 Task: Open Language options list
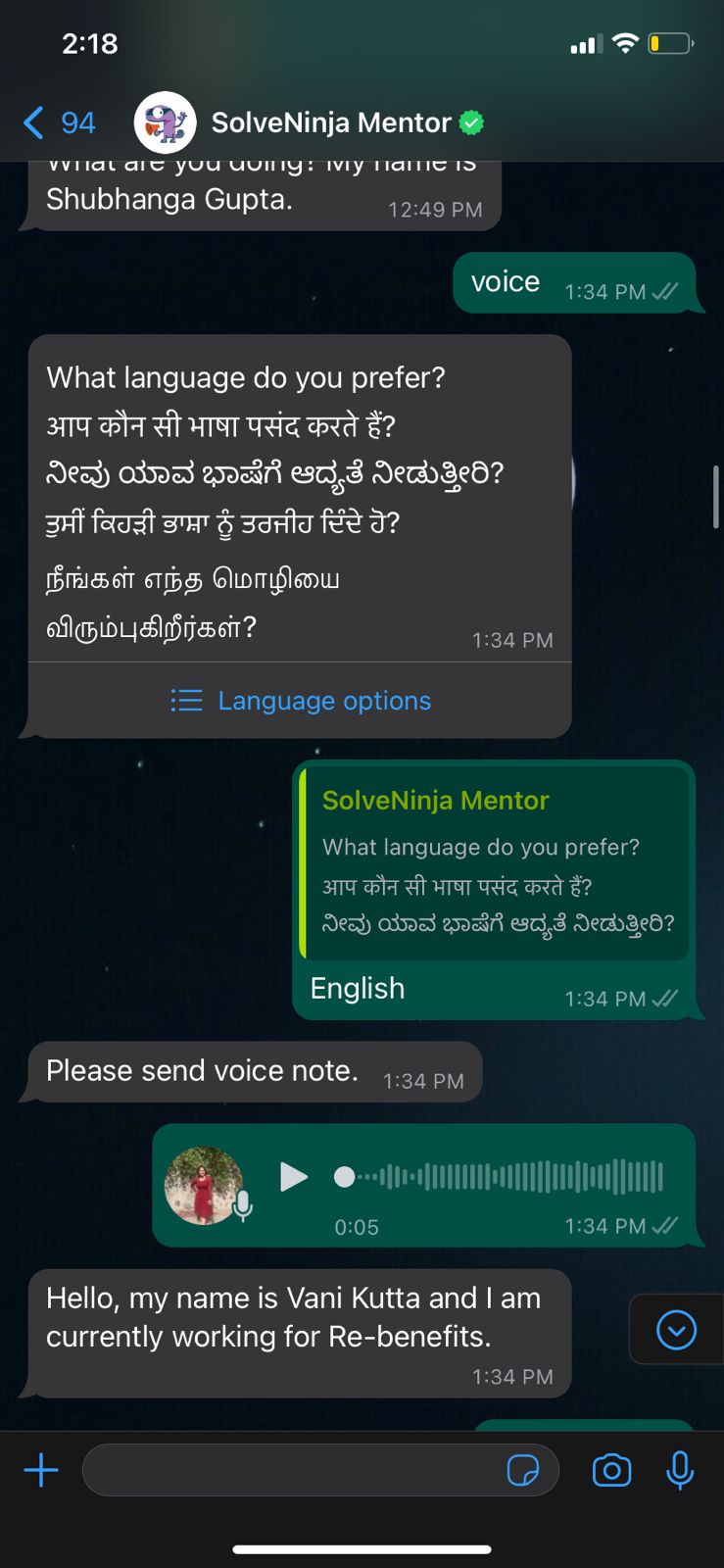click(301, 701)
